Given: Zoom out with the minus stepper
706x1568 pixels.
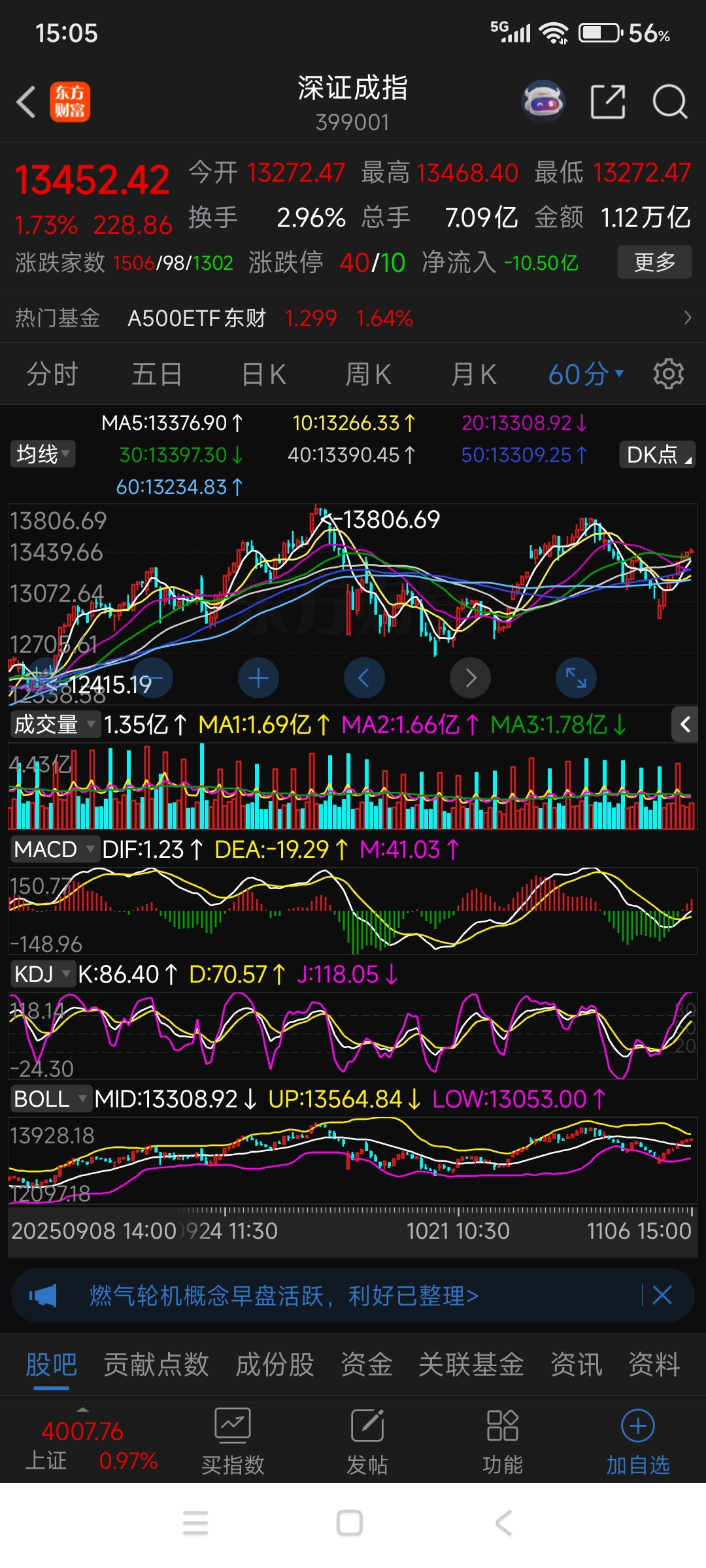Looking at the screenshot, I should 152,678.
